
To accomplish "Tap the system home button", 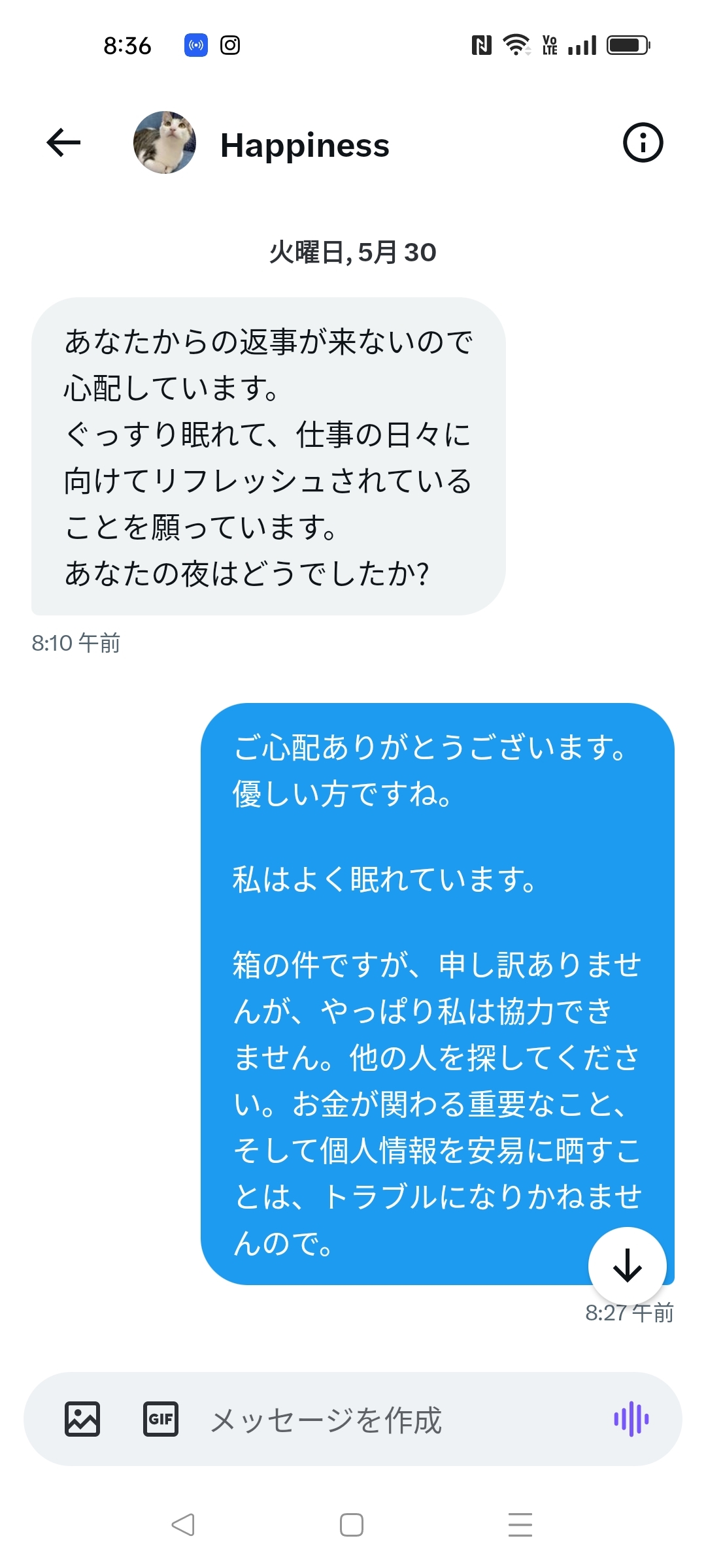I will coord(352,1525).
